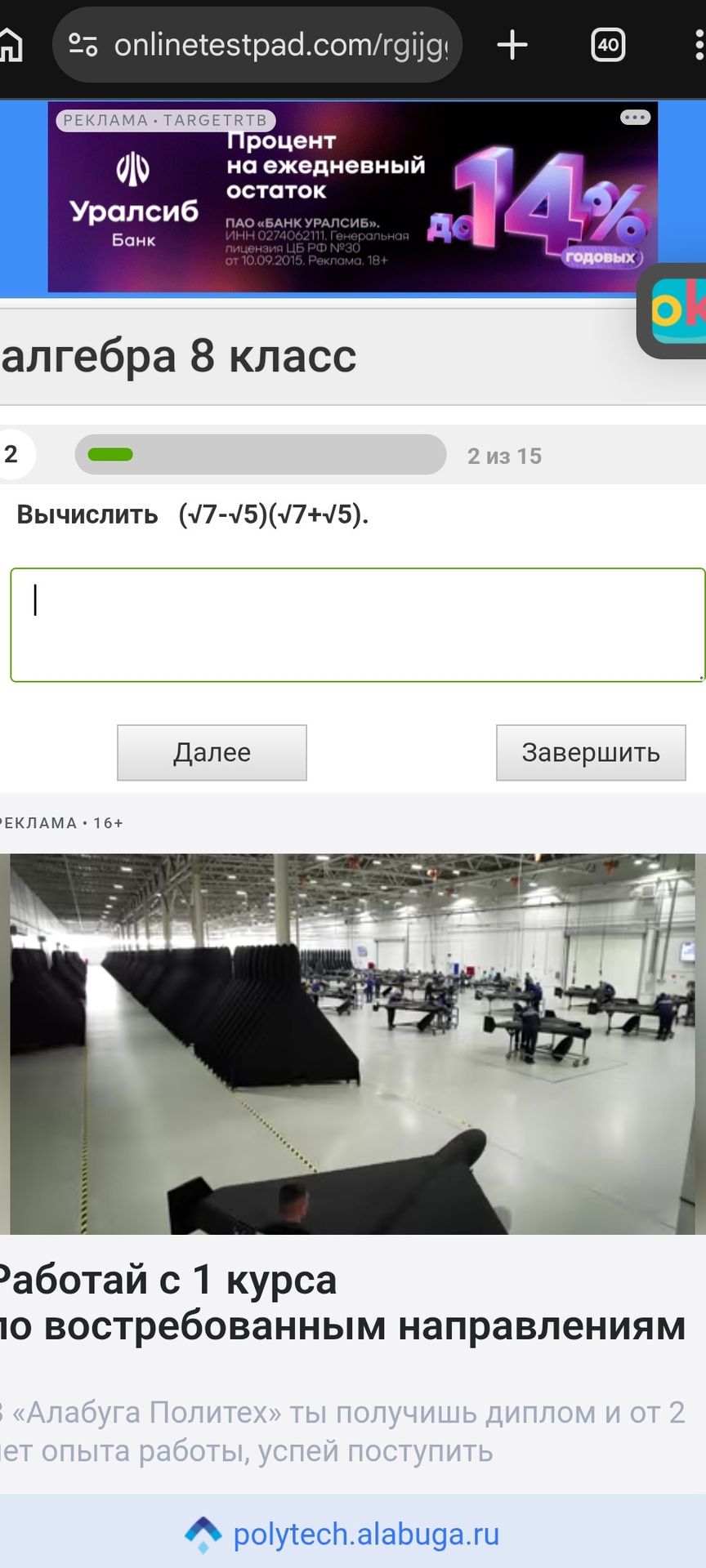Focus the answer text field
The image size is (706, 1568).
point(358,625)
